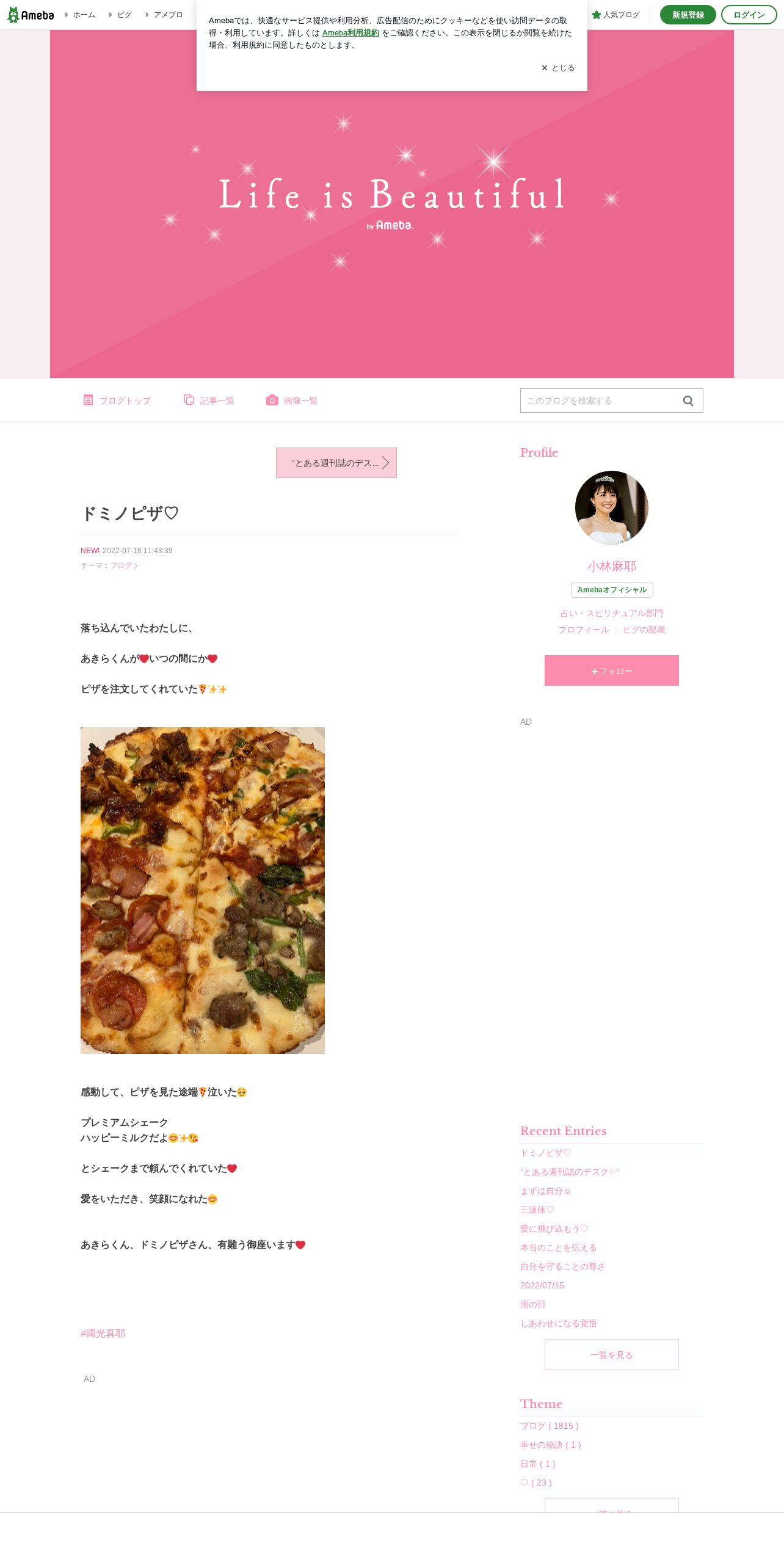Tap 一覧を見る under Recent Entries
The image size is (784, 1568).
pos(612,1354)
